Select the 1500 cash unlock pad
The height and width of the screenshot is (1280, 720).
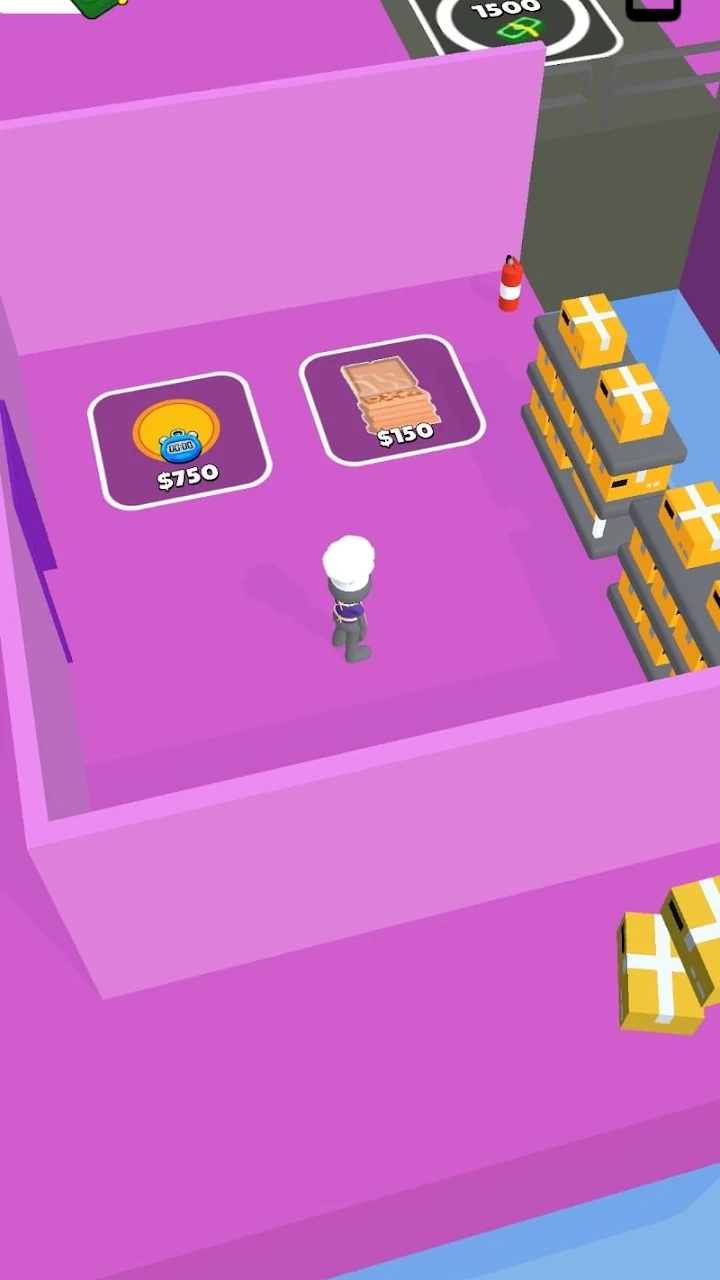coord(516,24)
